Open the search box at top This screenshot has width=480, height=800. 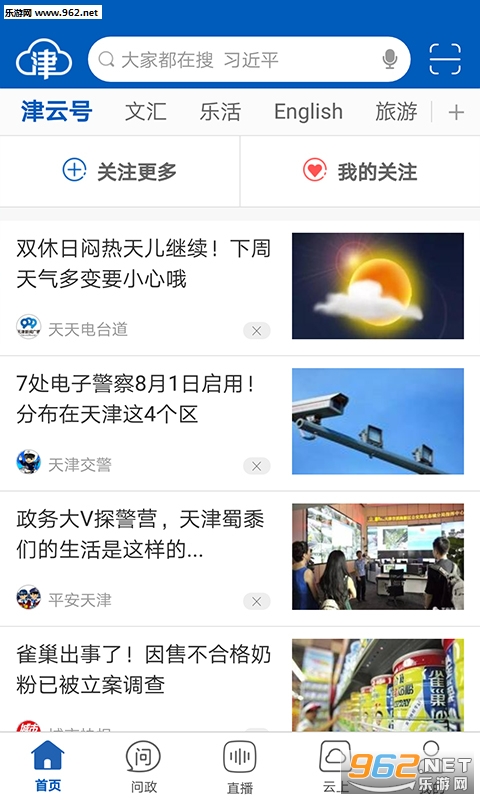(249, 60)
